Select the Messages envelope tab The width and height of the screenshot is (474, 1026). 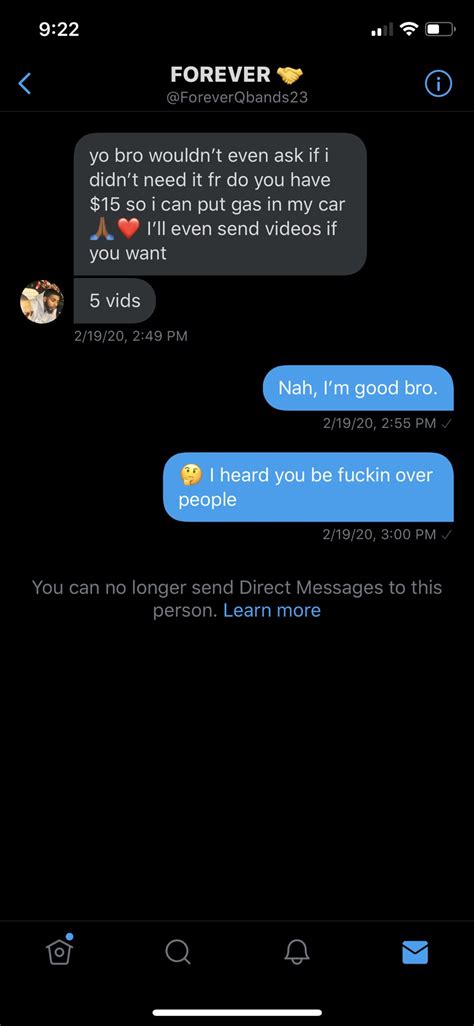click(415, 952)
